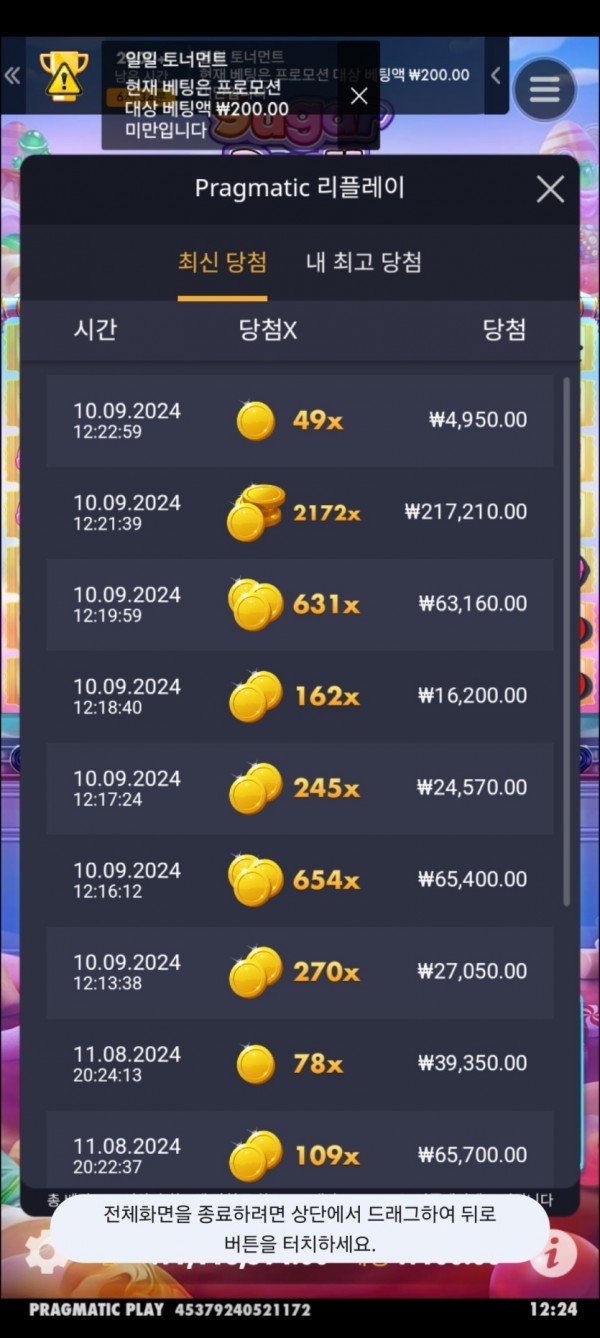Open the settings gear
The height and width of the screenshot is (1338, 600).
[40, 1250]
